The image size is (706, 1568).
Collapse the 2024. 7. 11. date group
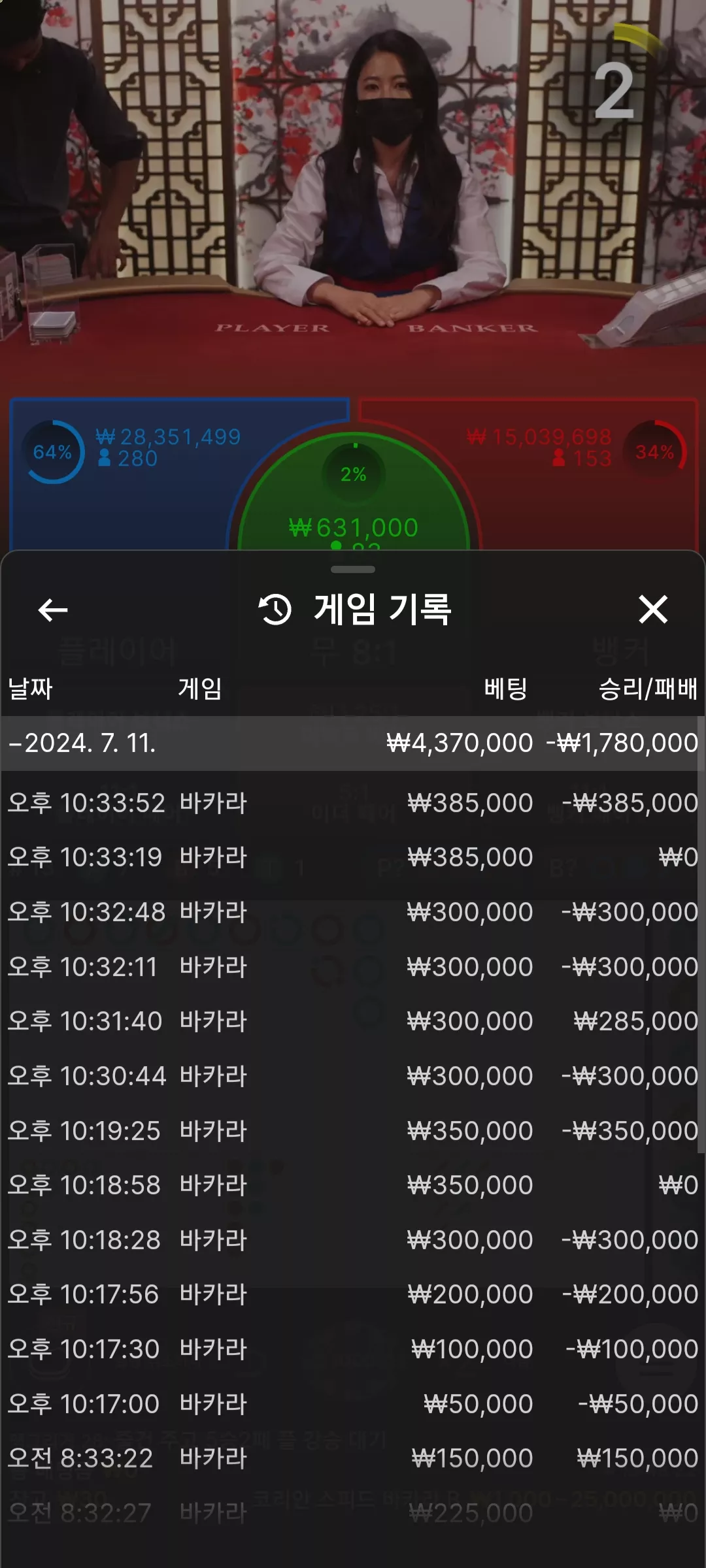353,743
